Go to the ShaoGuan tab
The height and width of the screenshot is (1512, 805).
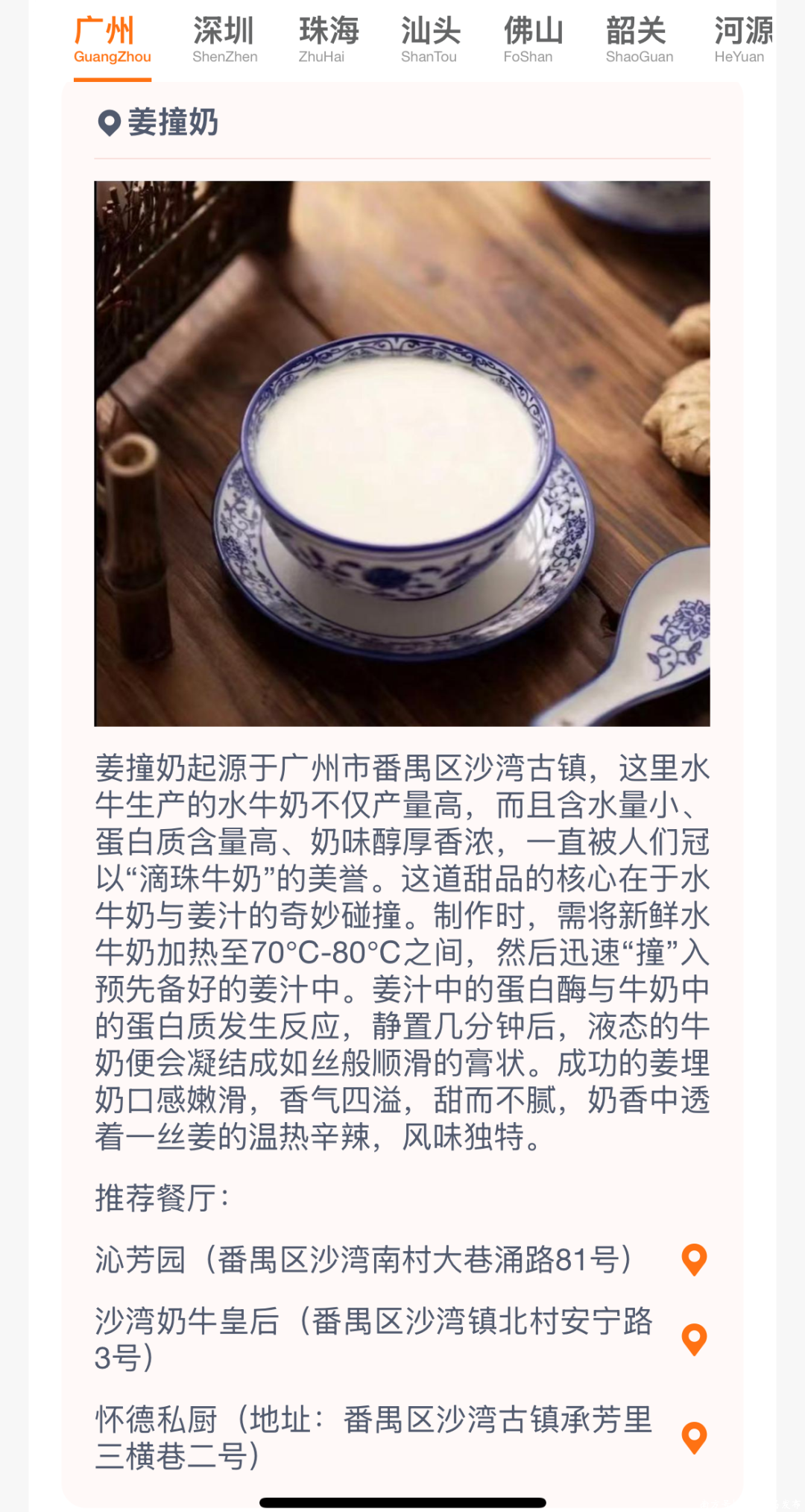[639, 40]
